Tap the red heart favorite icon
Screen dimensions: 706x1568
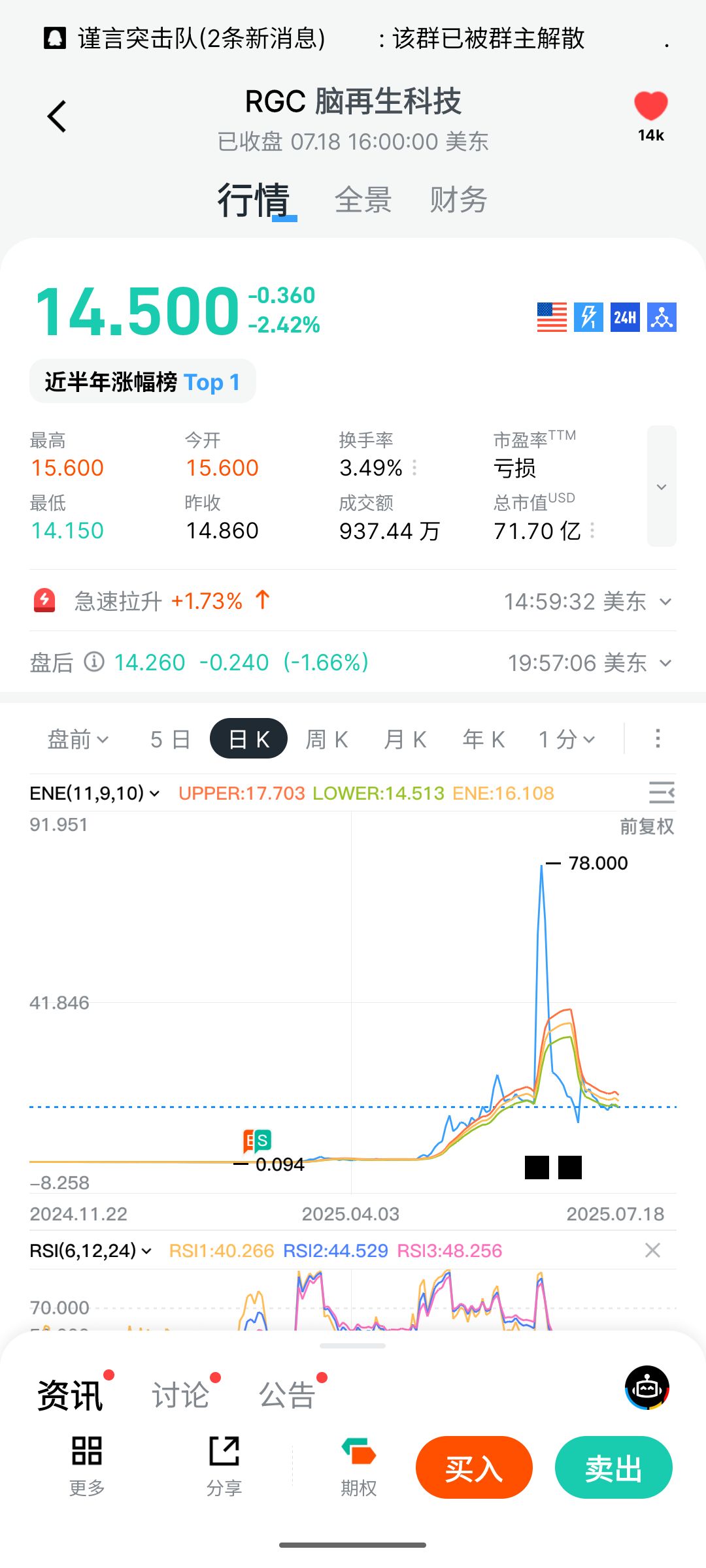[x=650, y=106]
